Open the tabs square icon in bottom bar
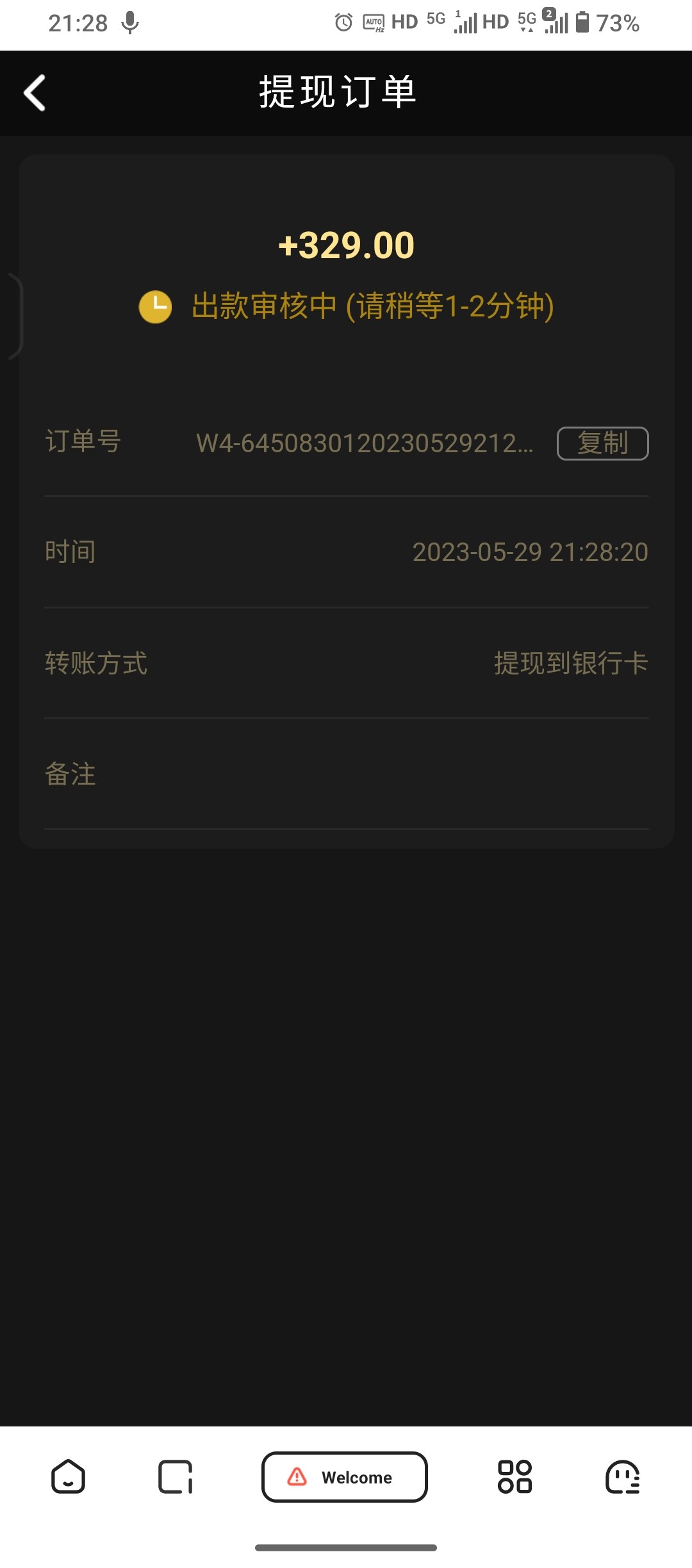Viewport: 692px width, 1568px height. pyautogui.click(x=175, y=1477)
